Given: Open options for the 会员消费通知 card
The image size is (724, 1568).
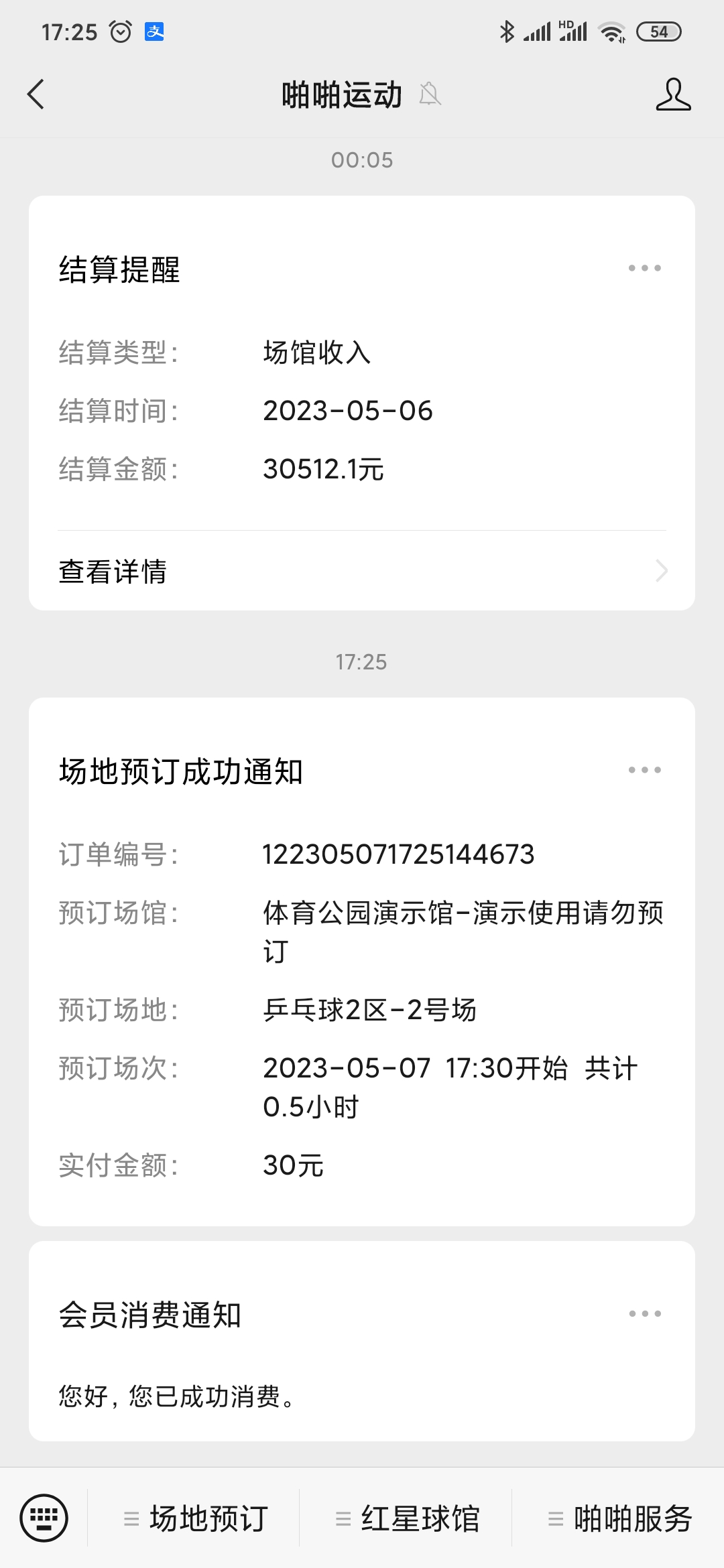Looking at the screenshot, I should point(644,1313).
